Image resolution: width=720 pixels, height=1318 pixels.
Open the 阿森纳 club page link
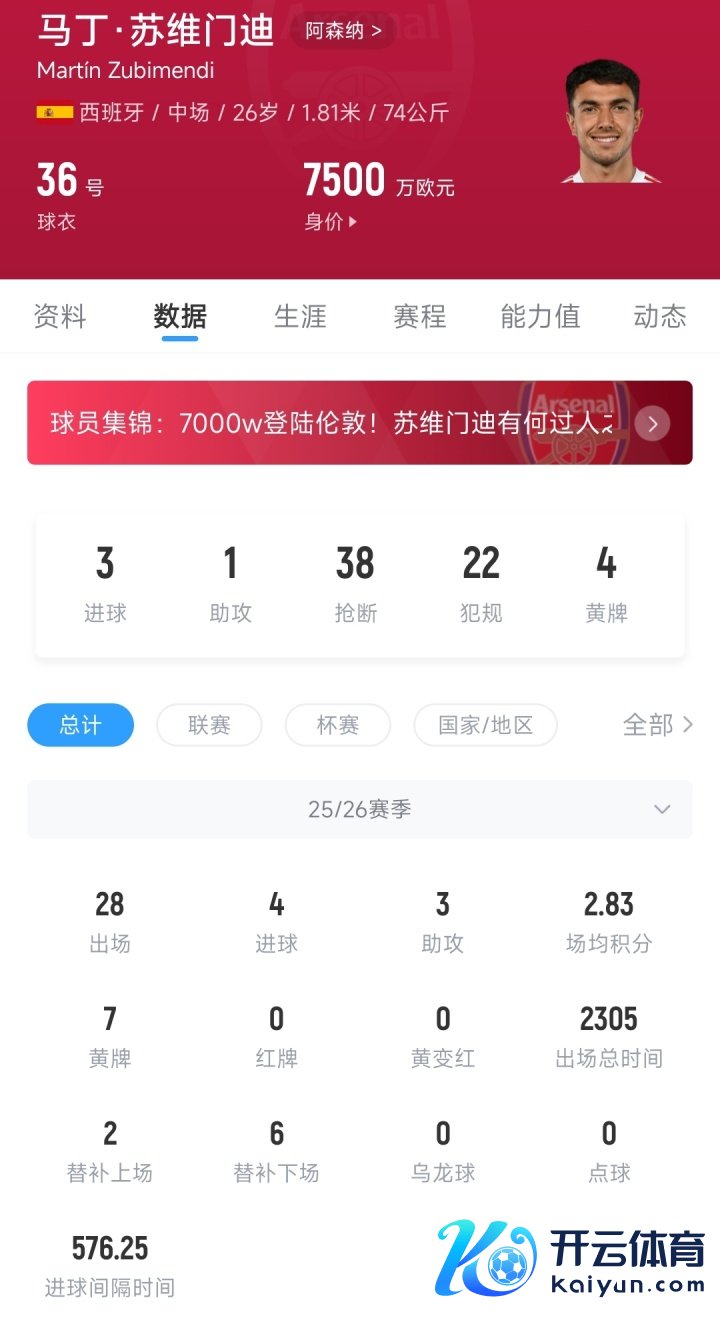pyautogui.click(x=343, y=30)
